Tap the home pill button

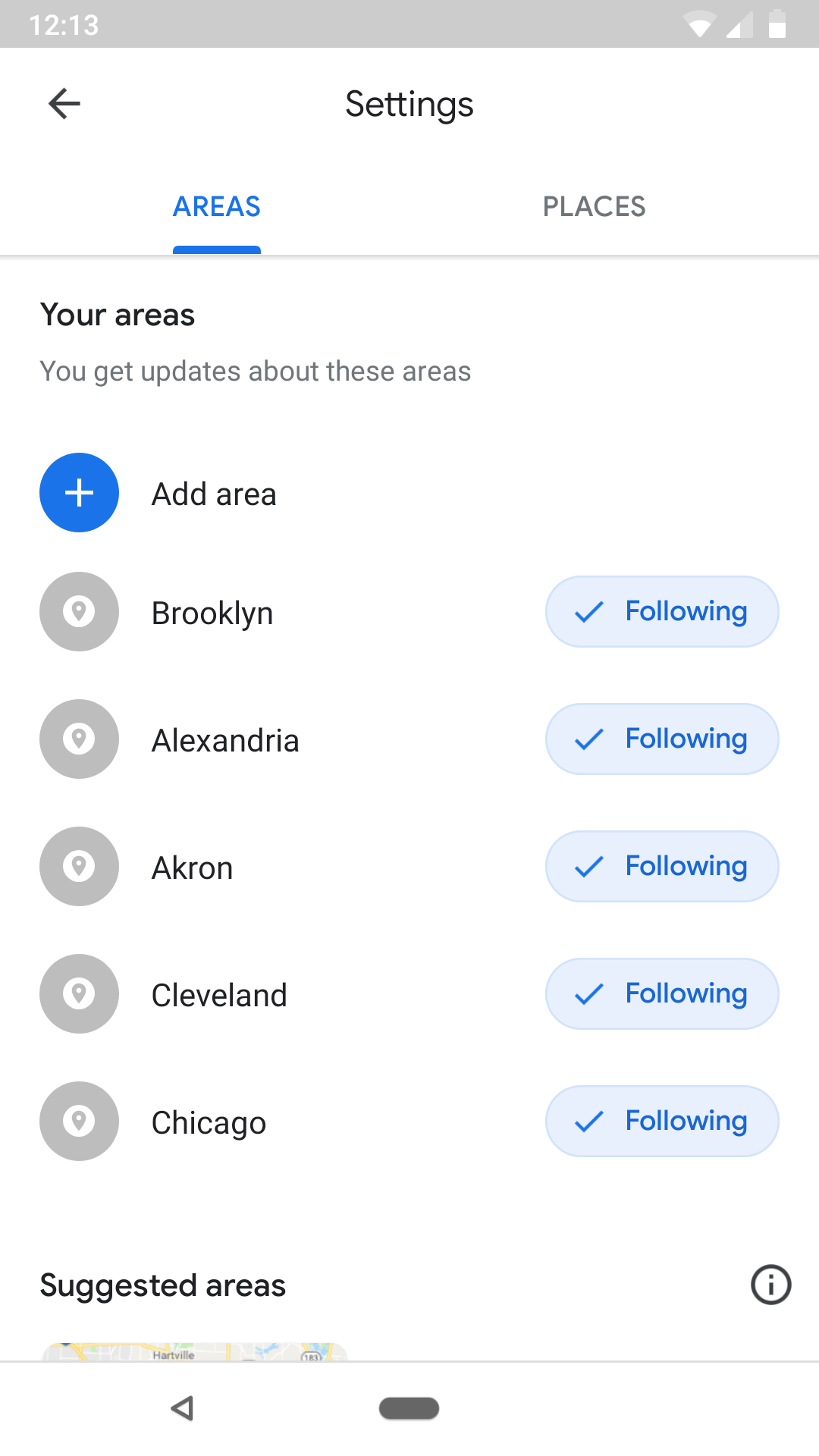click(409, 1408)
